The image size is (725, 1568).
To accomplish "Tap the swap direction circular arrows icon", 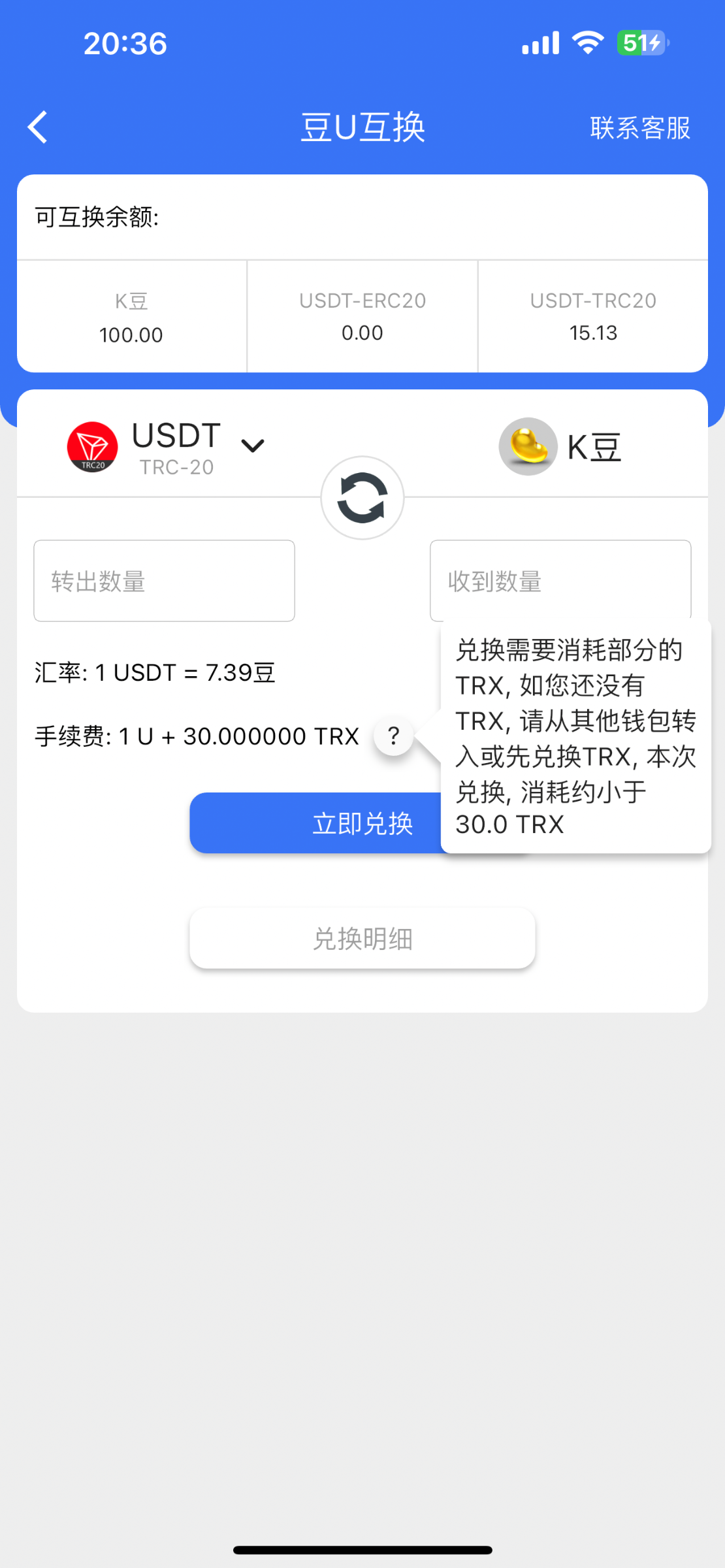I will pyautogui.click(x=362, y=498).
